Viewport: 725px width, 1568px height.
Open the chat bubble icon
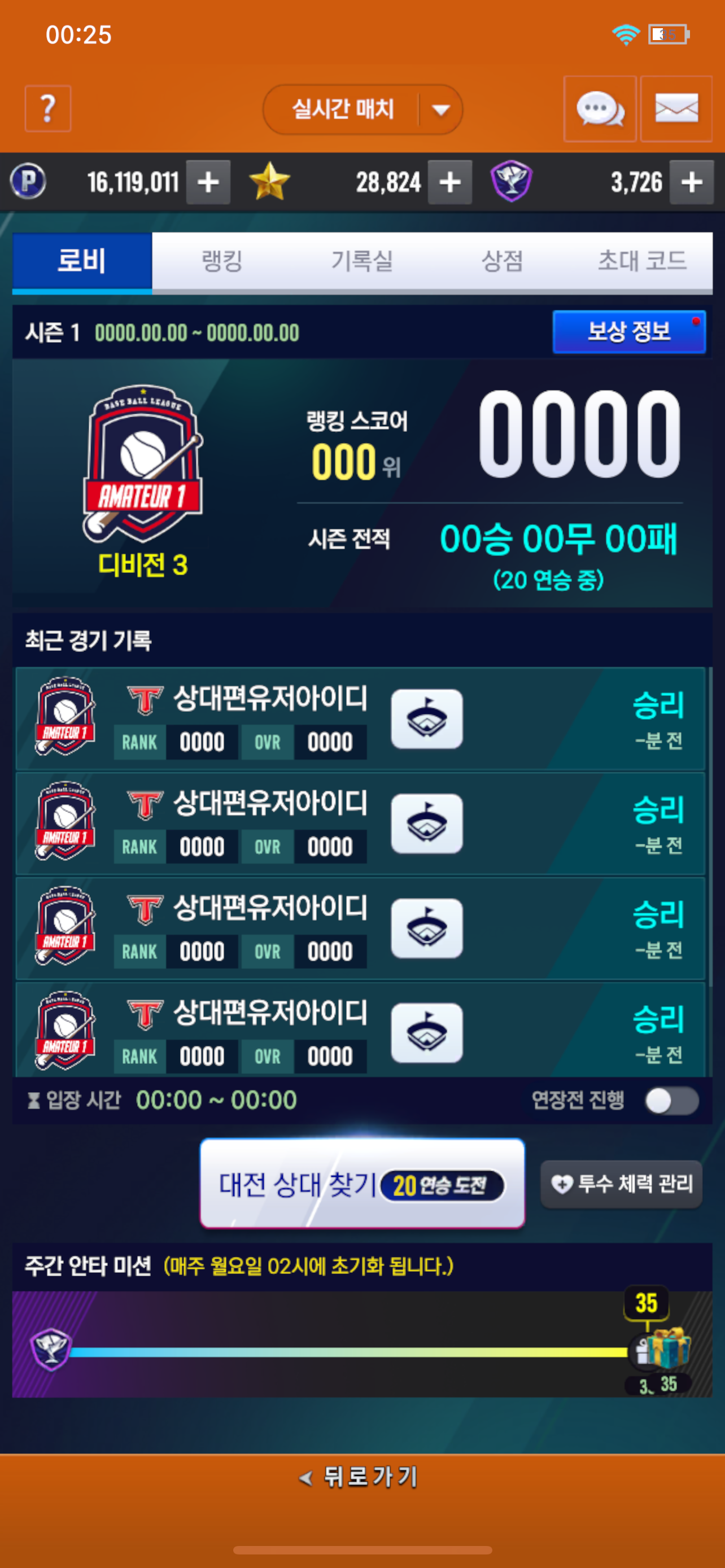[600, 109]
